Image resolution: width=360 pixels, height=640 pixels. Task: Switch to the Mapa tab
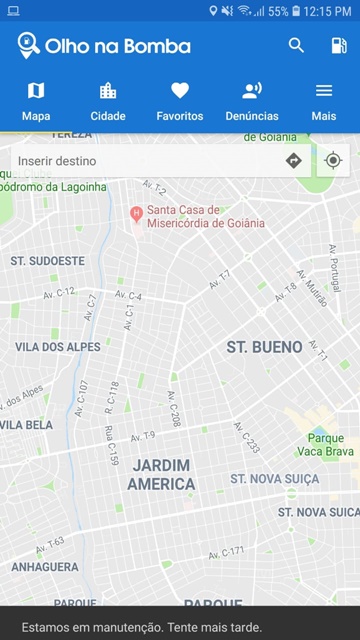pos(36,102)
